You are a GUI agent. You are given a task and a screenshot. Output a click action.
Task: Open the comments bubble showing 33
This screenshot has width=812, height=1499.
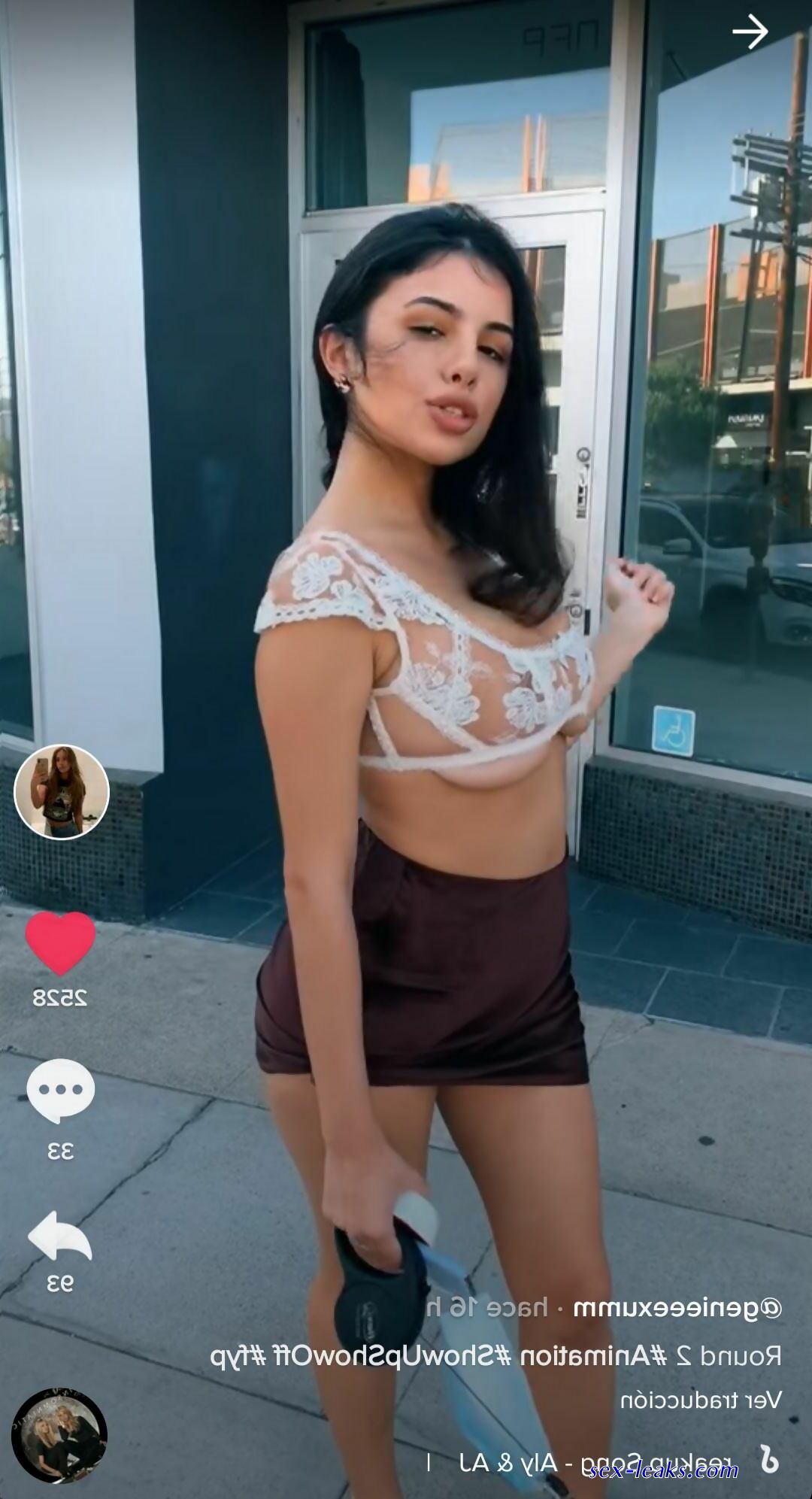click(x=61, y=1090)
